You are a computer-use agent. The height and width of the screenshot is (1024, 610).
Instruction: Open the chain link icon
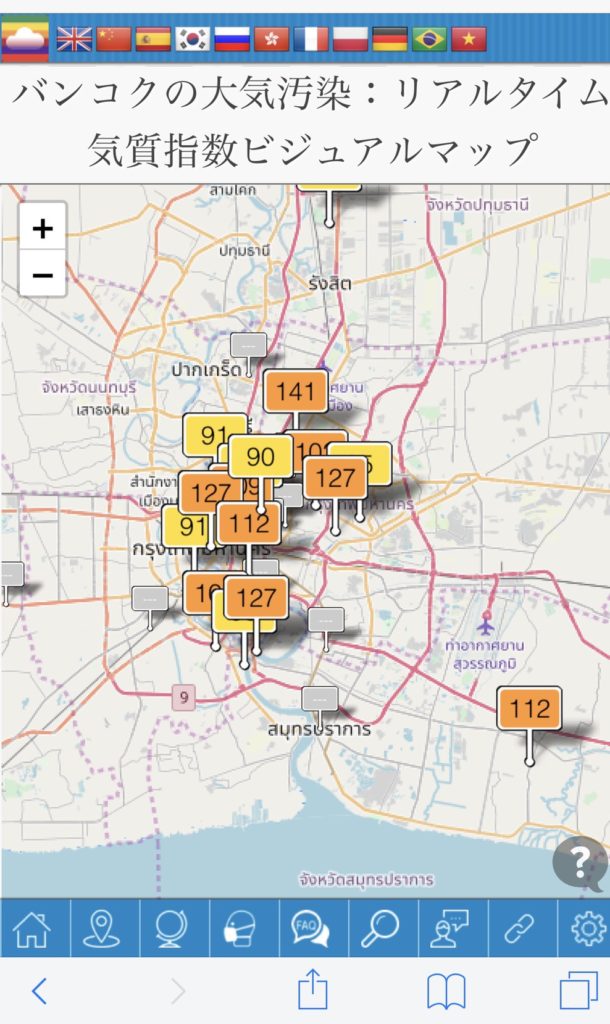519,929
